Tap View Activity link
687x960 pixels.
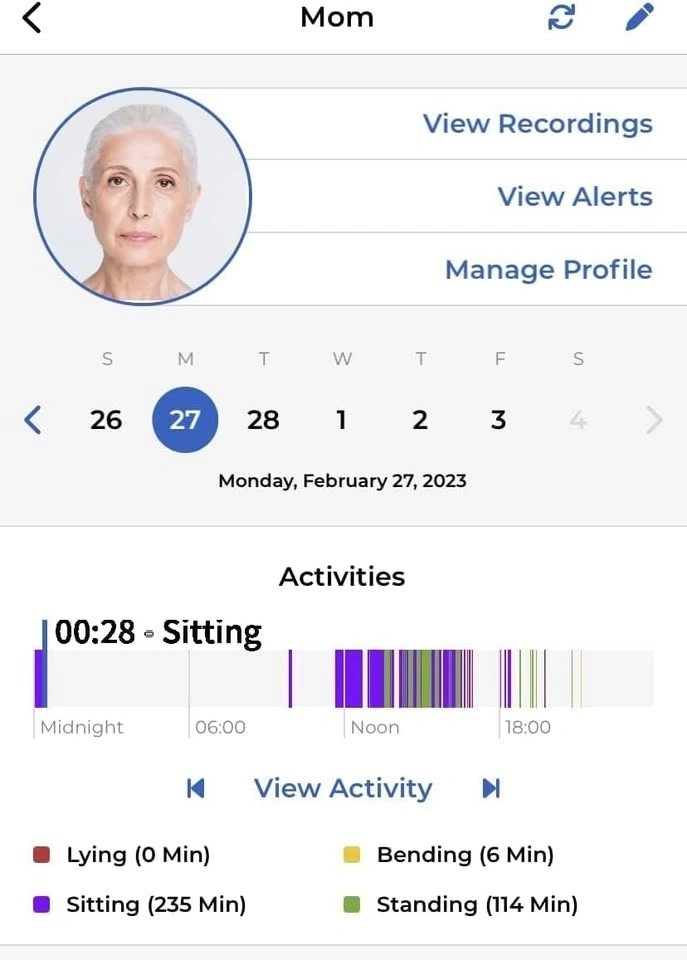pos(343,789)
